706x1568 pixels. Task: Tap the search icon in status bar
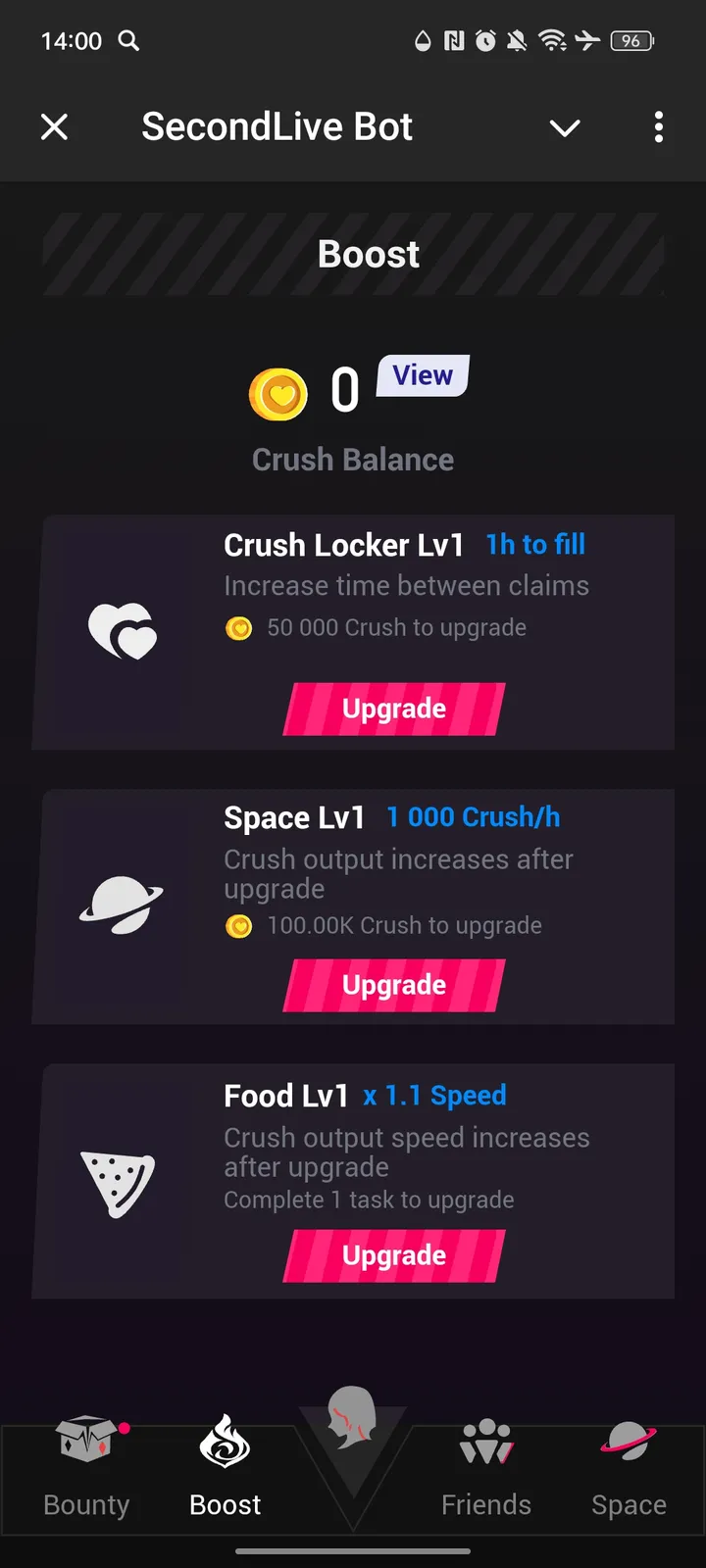[x=128, y=41]
